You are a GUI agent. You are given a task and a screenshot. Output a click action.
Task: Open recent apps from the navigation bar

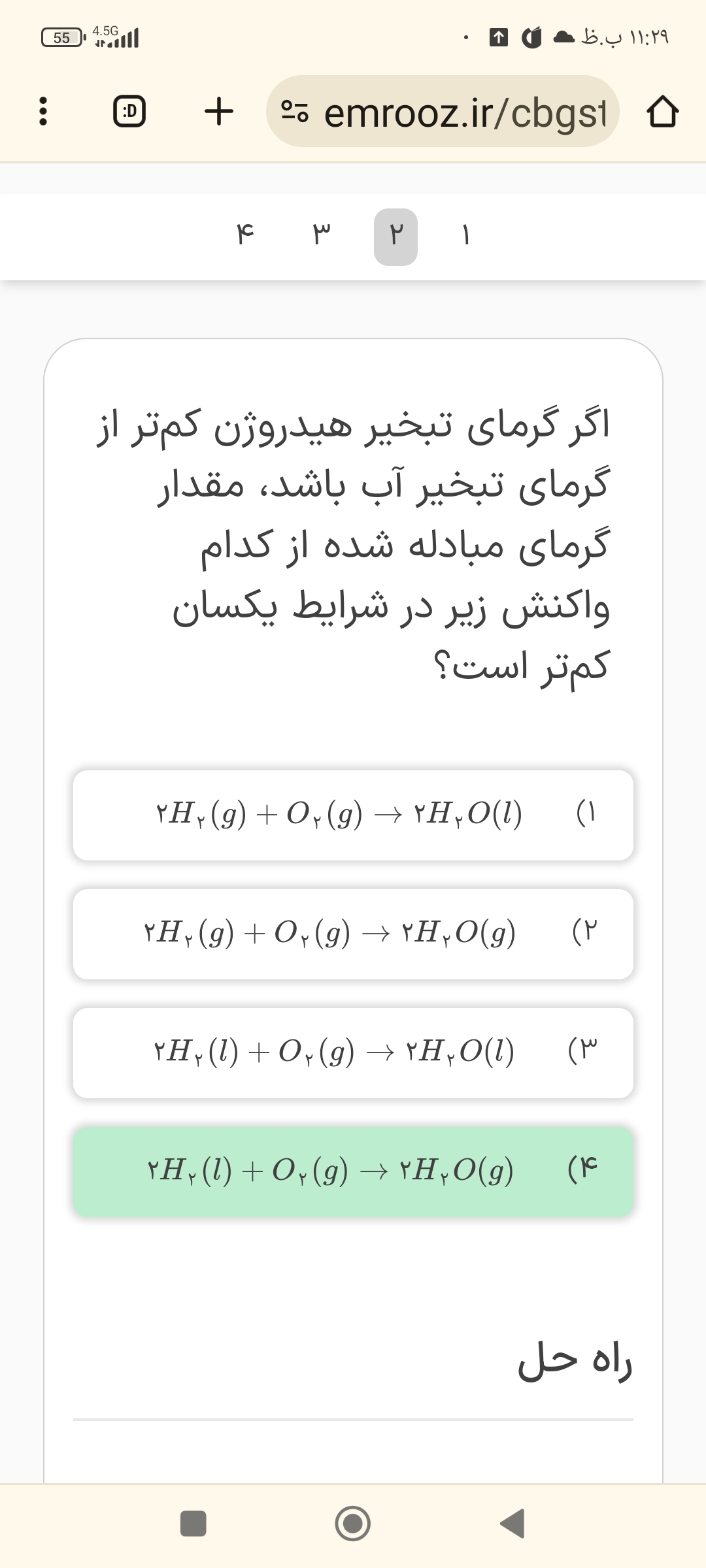pos(193,1523)
